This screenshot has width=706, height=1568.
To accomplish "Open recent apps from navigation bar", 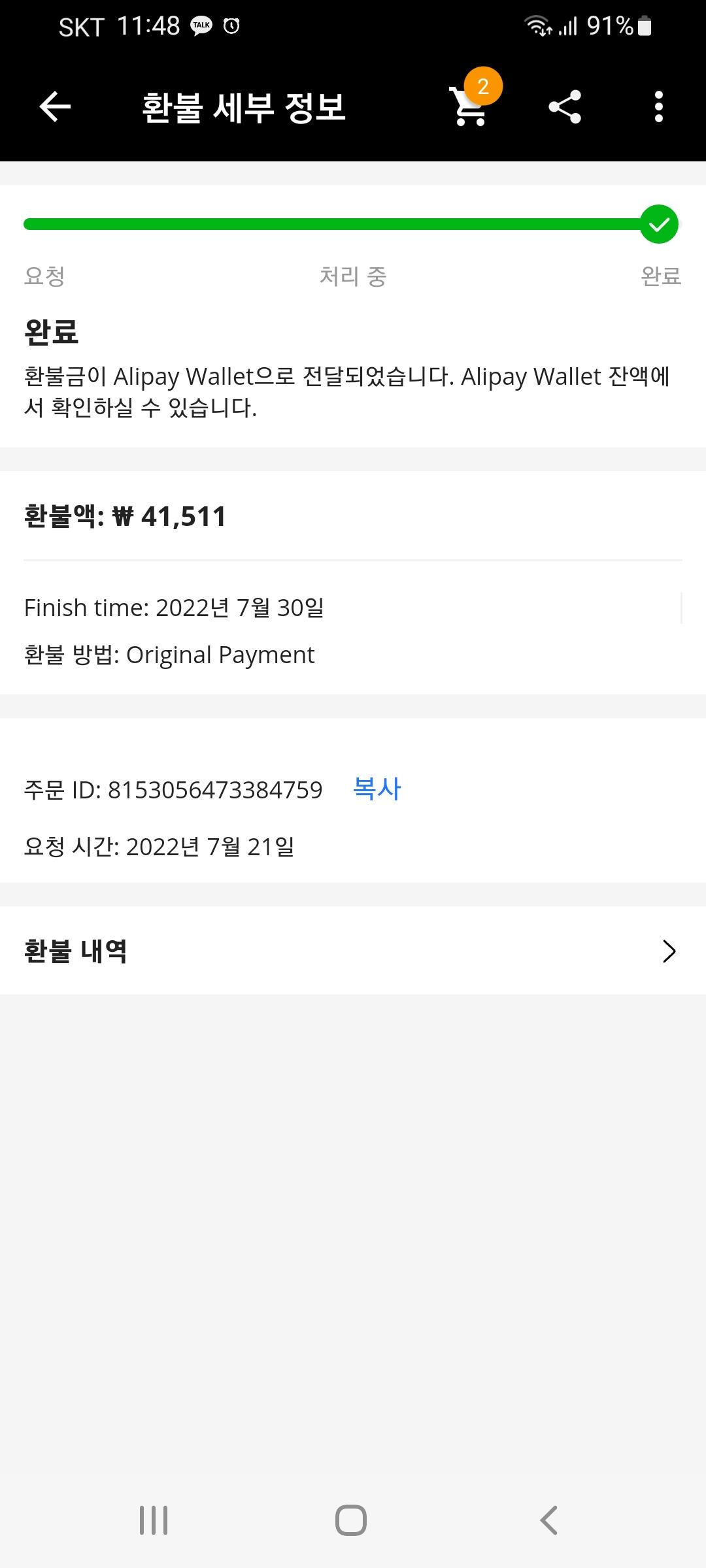I will pos(154,1520).
